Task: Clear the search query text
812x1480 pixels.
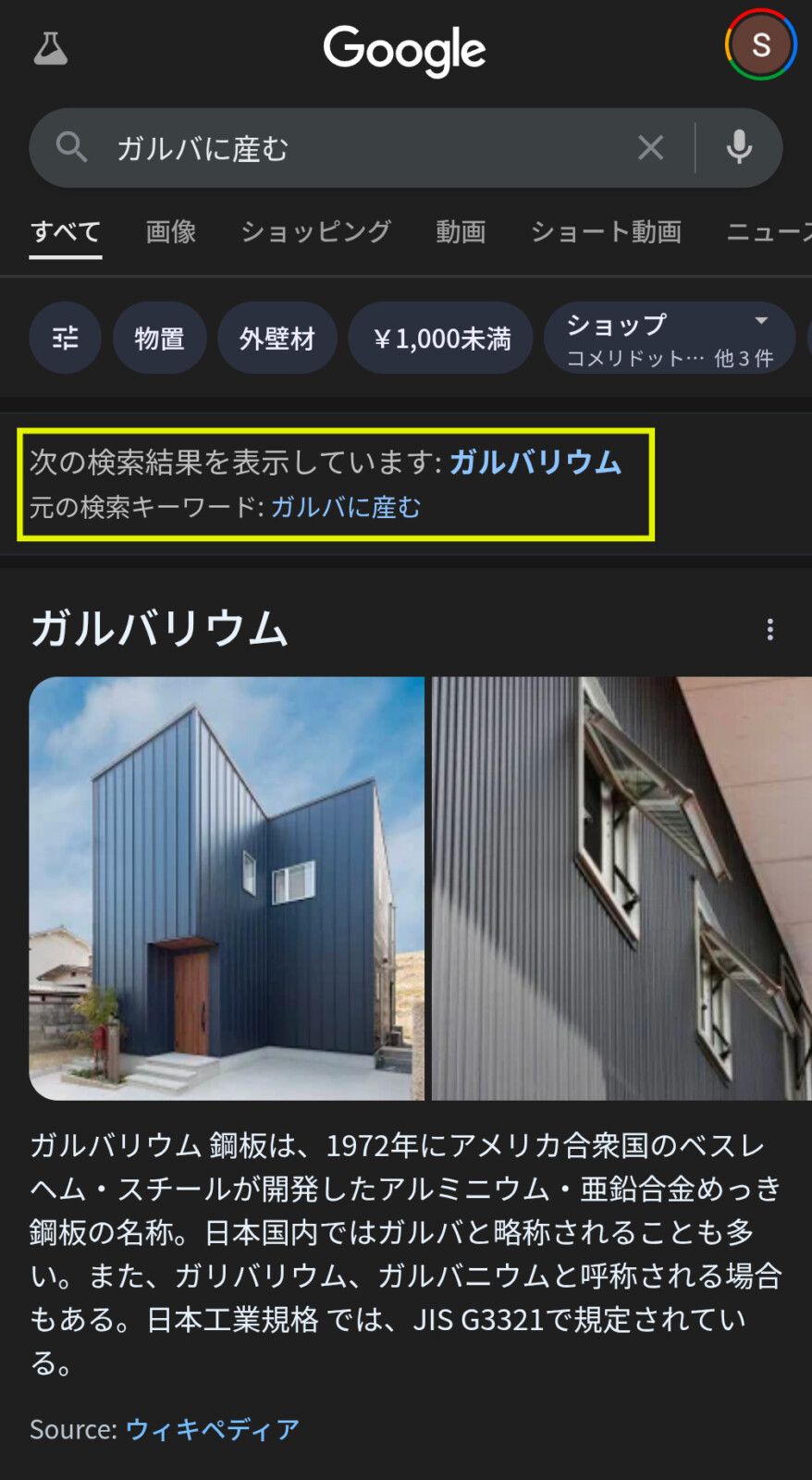Action: [x=651, y=147]
